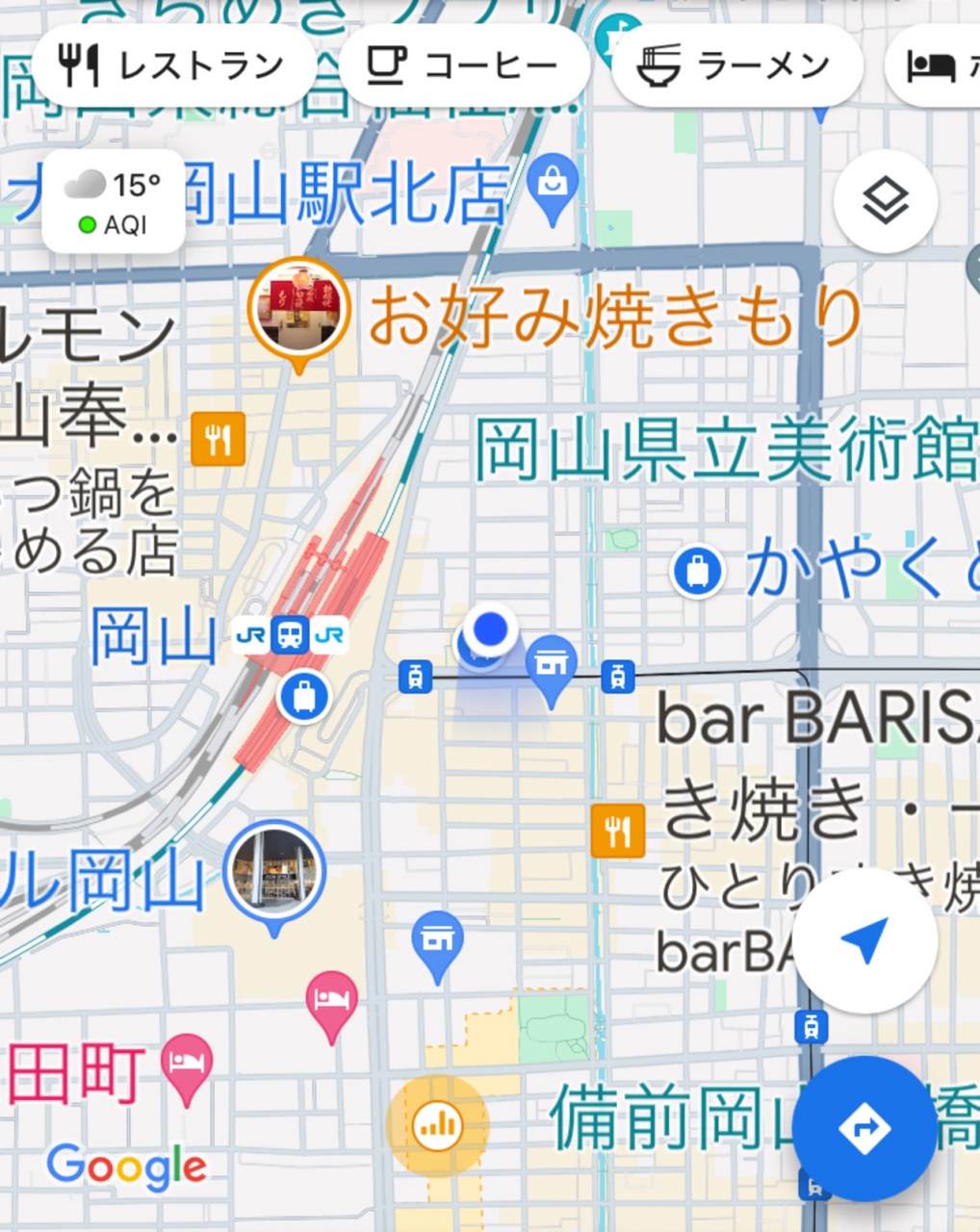Image resolution: width=980 pixels, height=1232 pixels.
Task: Open the かやく luggage storage pin
Action: 698,572
